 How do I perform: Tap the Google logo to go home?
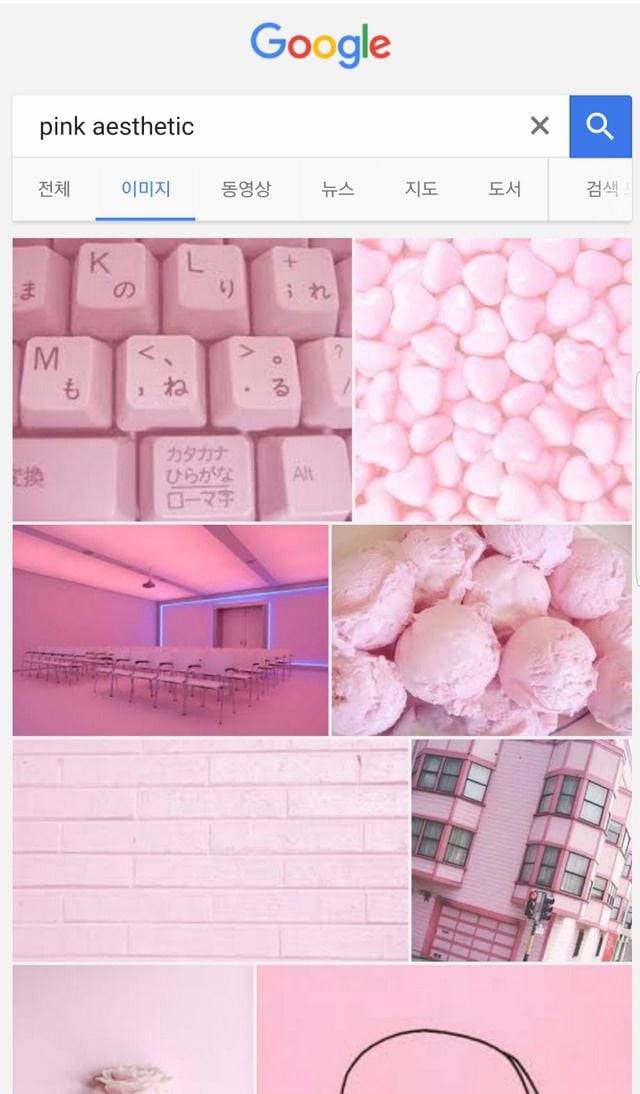tap(320, 45)
